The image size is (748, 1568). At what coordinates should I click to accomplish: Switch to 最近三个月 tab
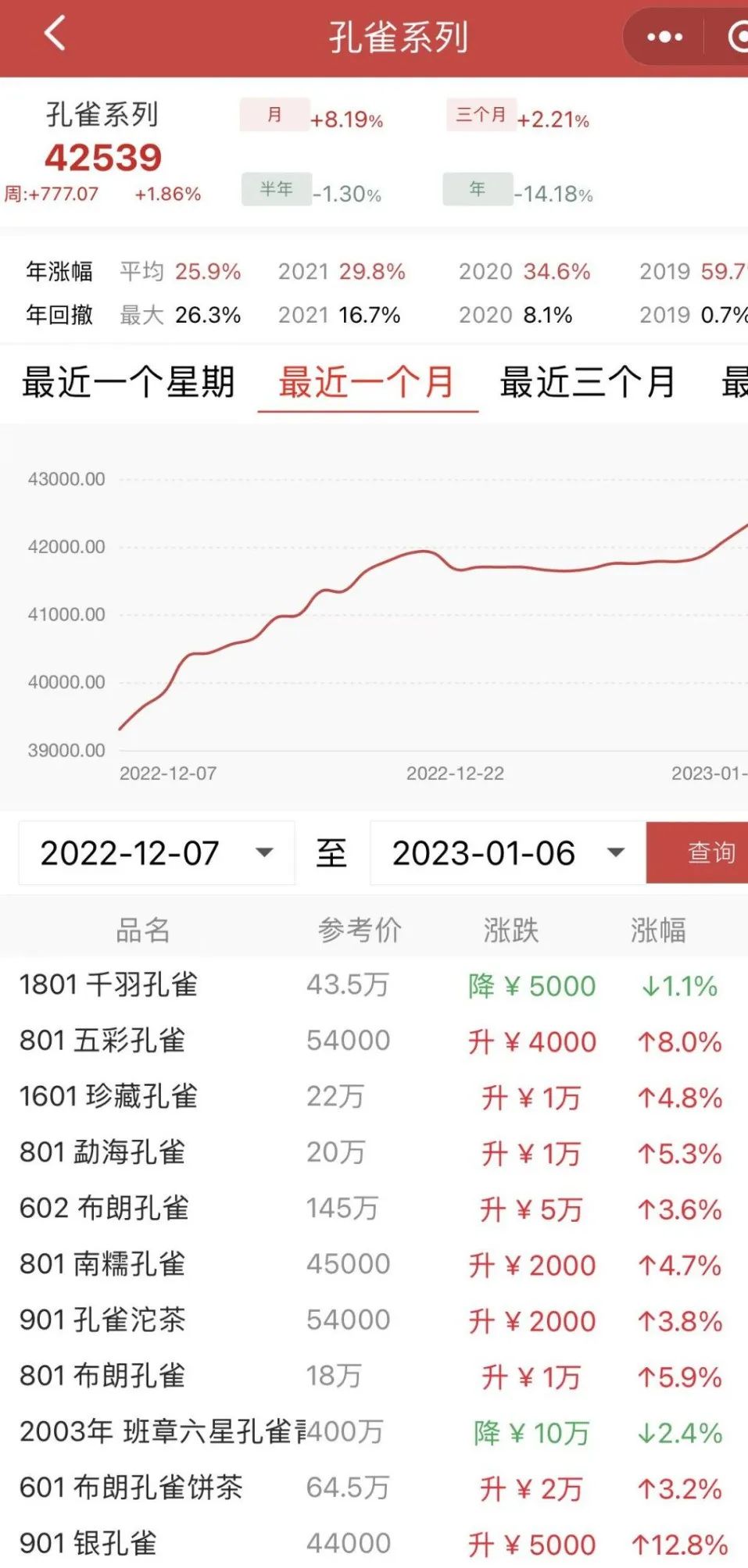point(588,383)
